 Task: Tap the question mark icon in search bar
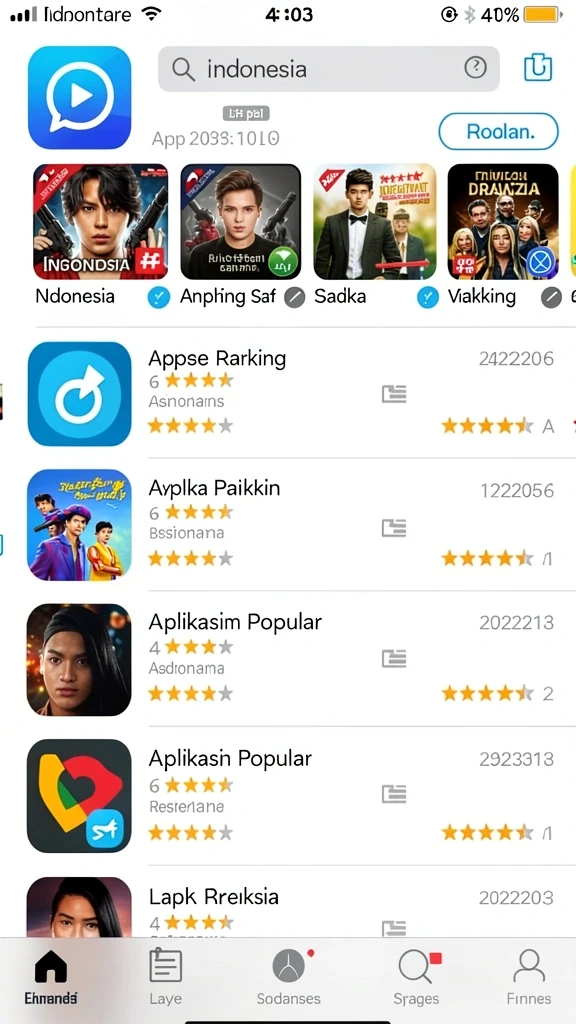point(475,67)
